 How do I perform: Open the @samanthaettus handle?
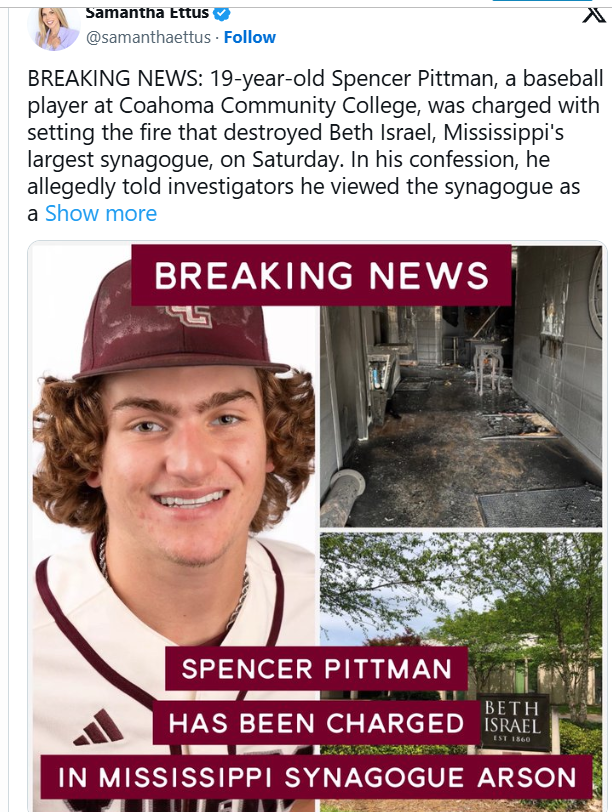148,37
